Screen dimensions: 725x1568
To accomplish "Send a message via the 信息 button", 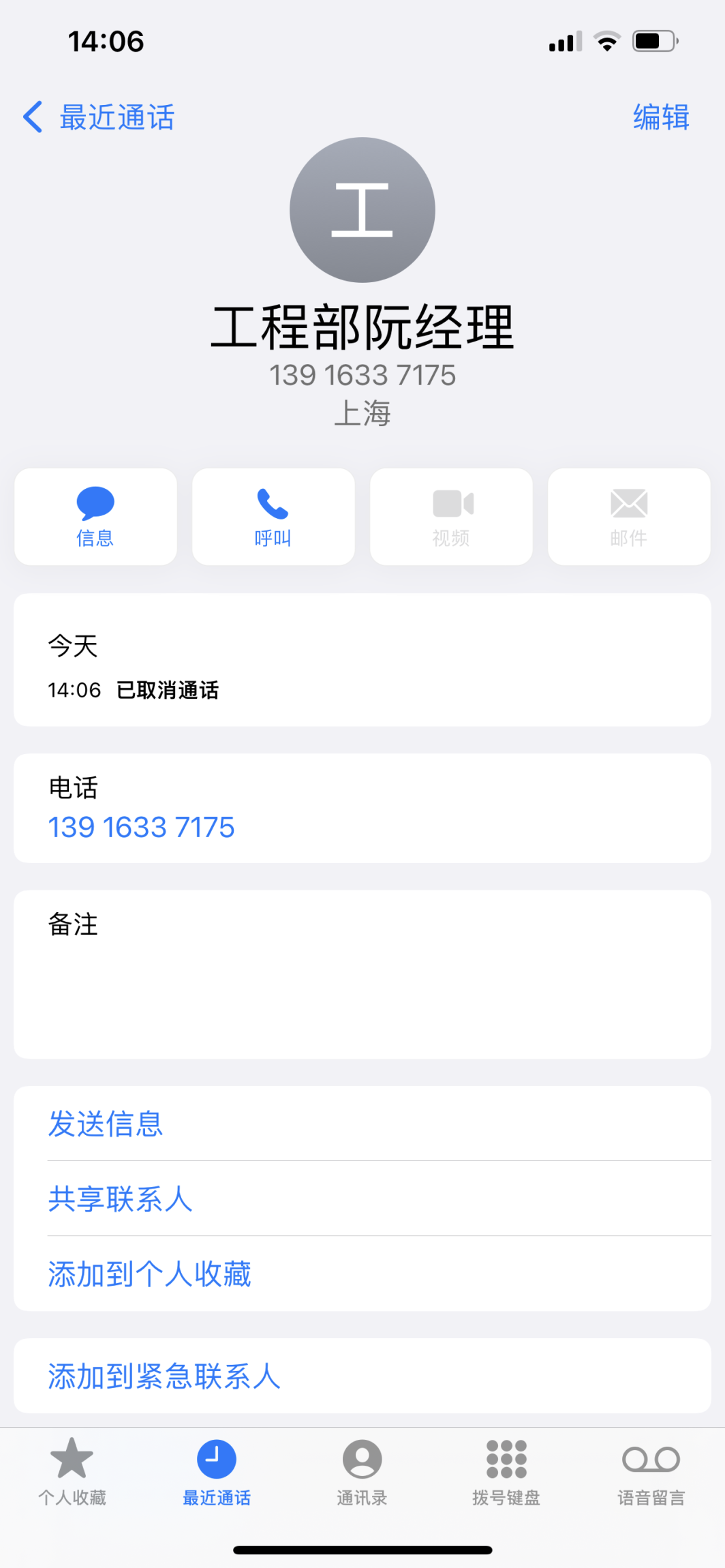I will pyautogui.click(x=95, y=517).
